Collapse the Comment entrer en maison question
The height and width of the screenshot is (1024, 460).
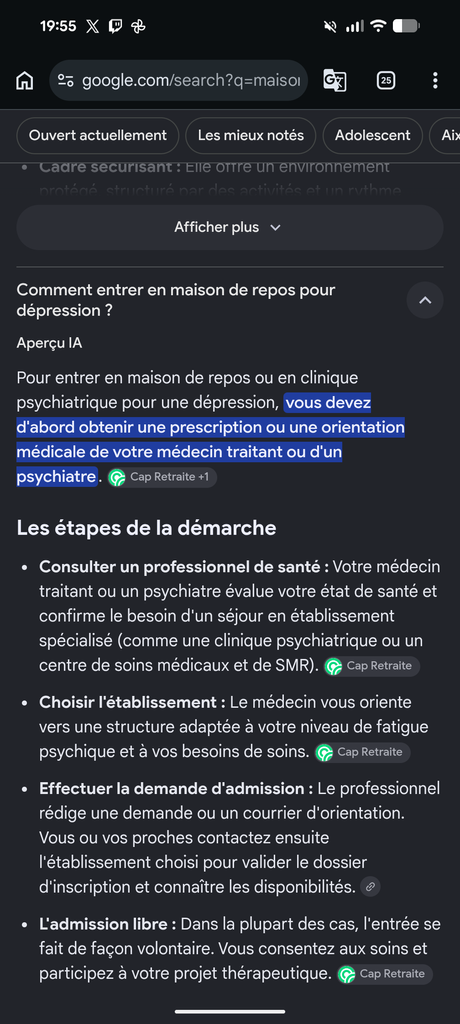(x=425, y=300)
